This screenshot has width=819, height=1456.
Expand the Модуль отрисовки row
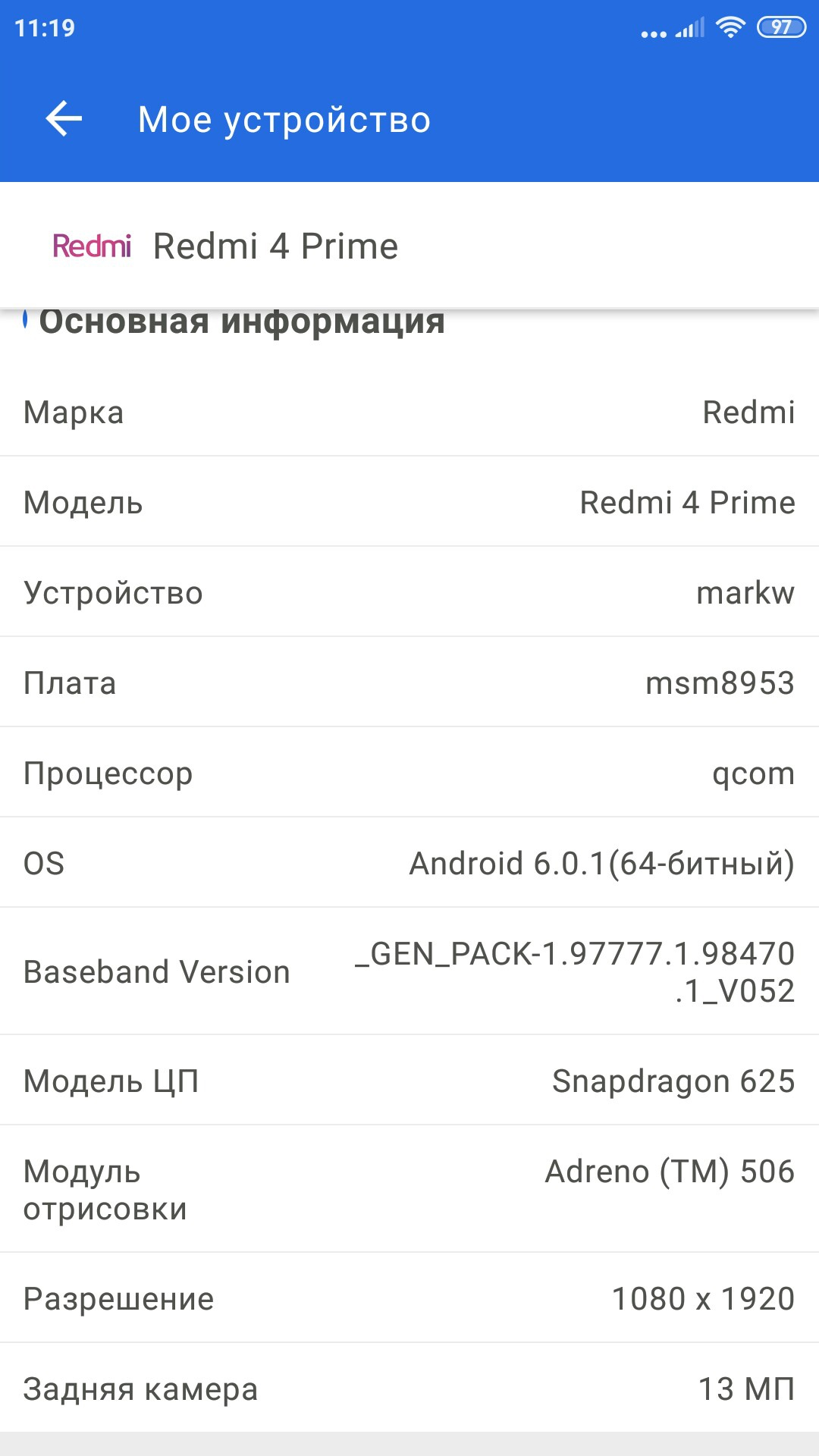pos(409,1191)
